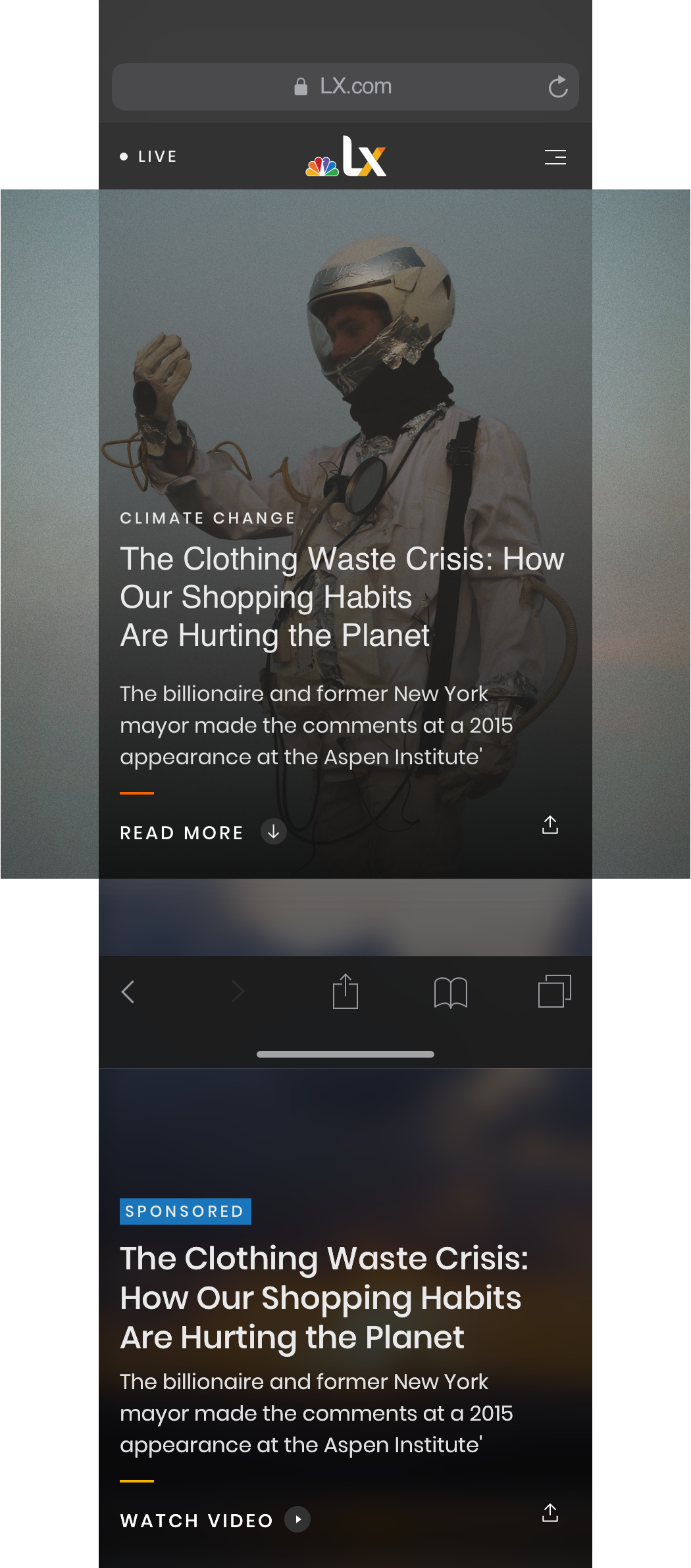Viewport: 691px width, 1568px height.
Task: Share the Climate Change article
Action: point(550,825)
